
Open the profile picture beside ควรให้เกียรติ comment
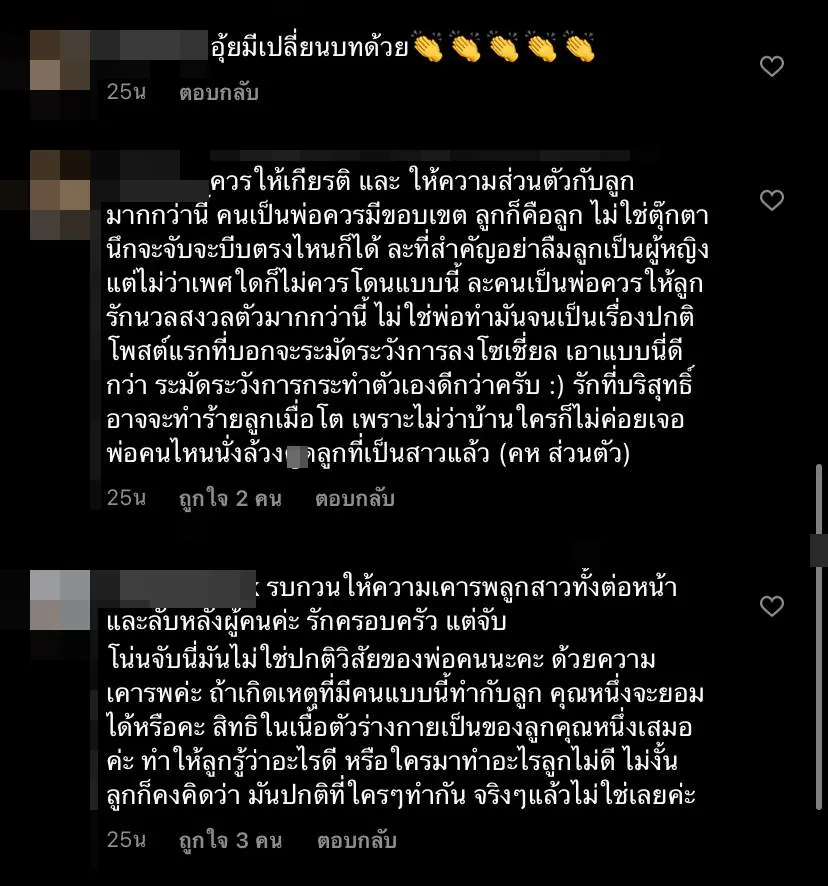pyautogui.click(x=60, y=195)
